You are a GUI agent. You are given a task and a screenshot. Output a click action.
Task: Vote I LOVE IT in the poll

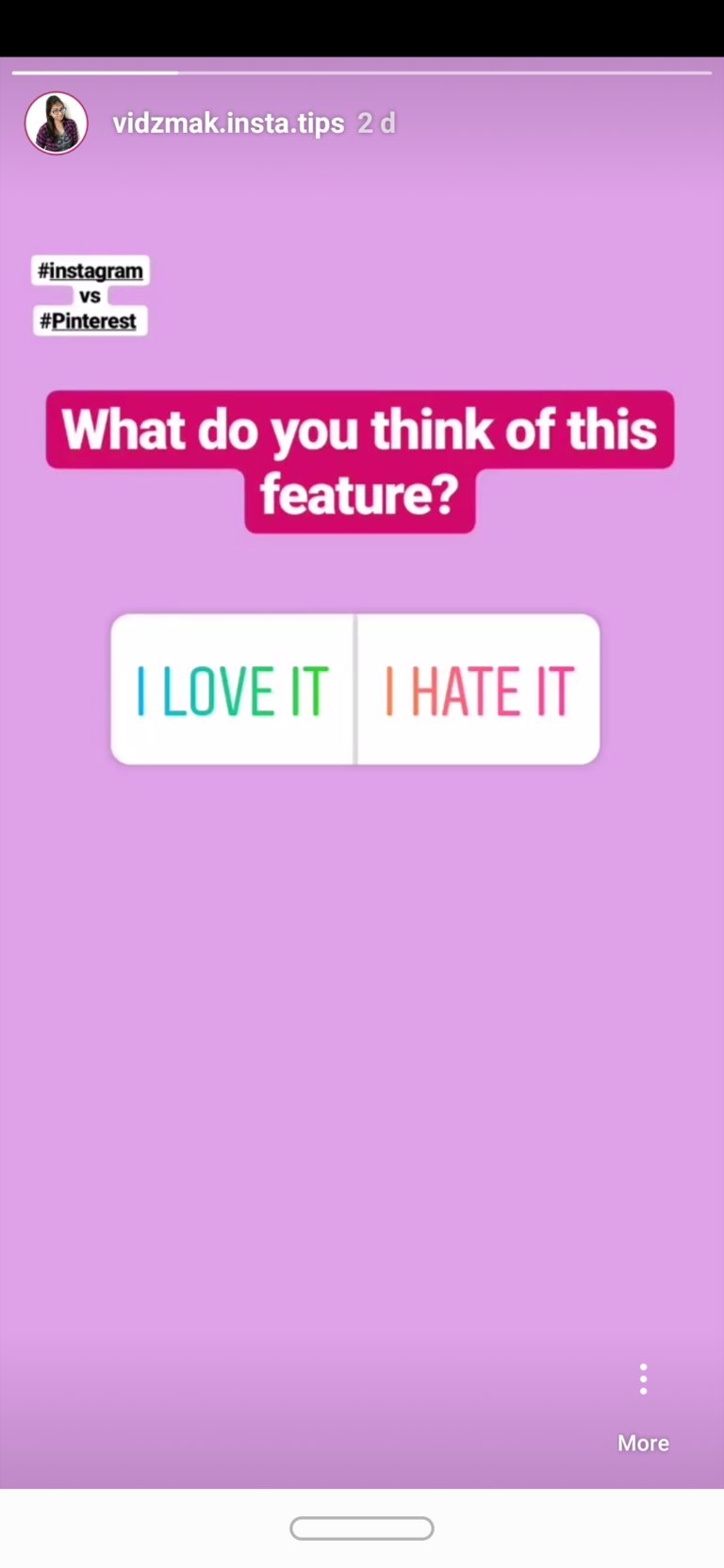tap(233, 689)
